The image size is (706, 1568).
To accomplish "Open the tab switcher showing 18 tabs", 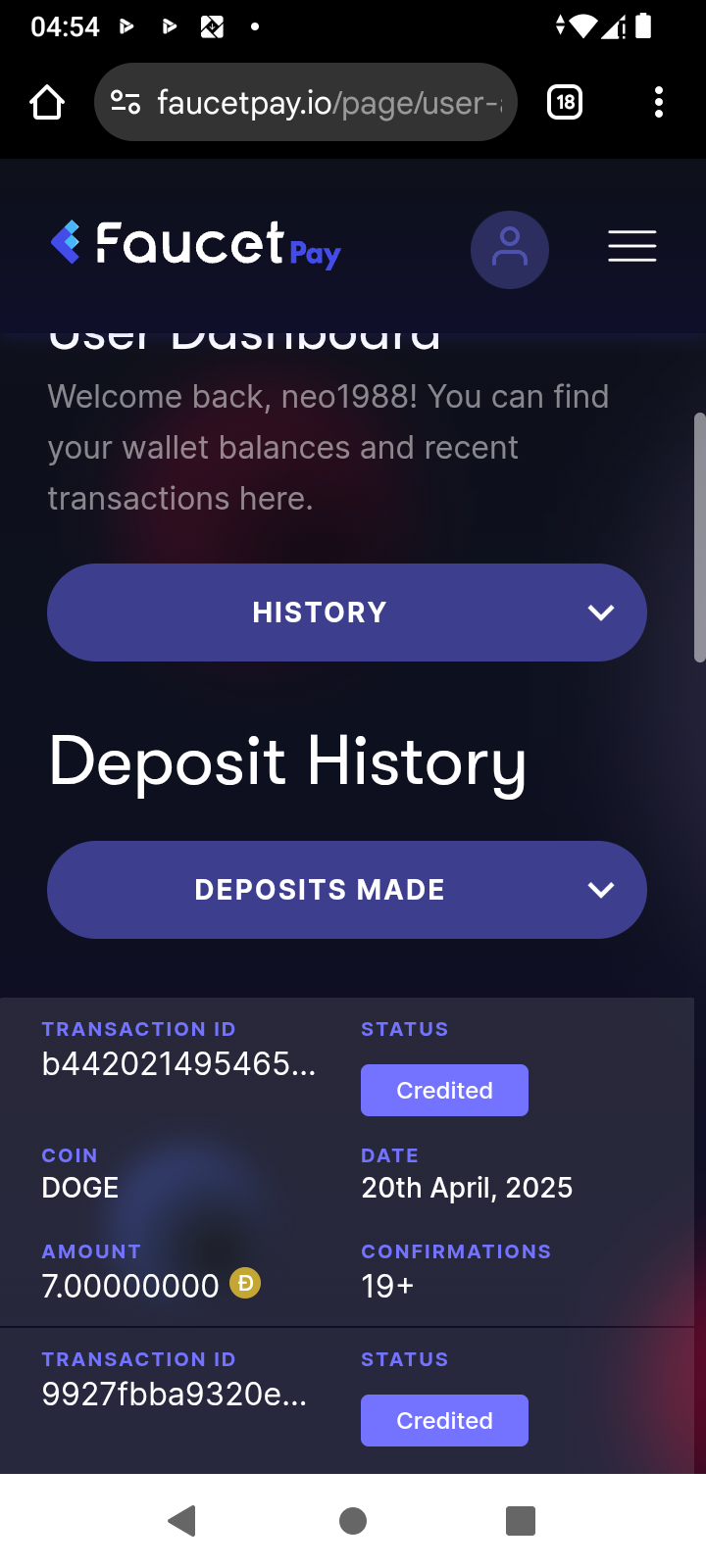I will [x=565, y=102].
